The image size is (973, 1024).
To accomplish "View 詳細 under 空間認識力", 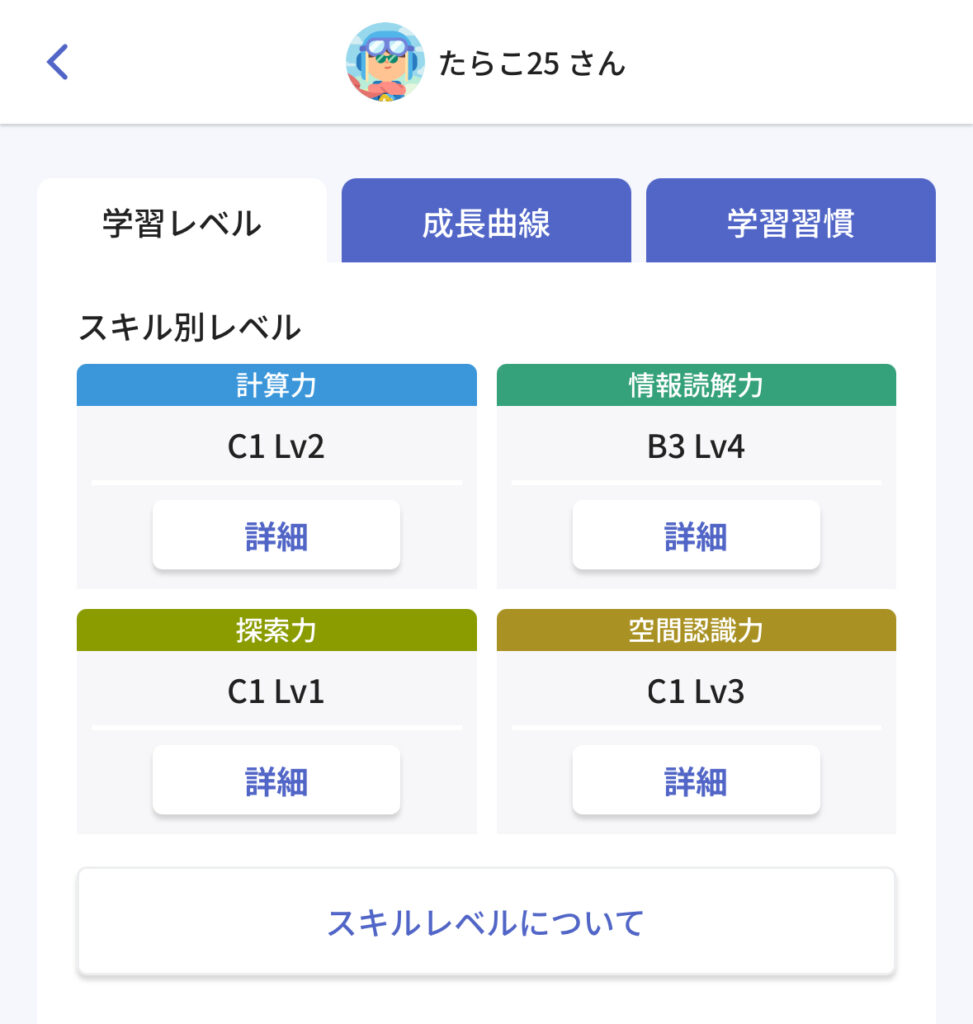I will (x=696, y=781).
